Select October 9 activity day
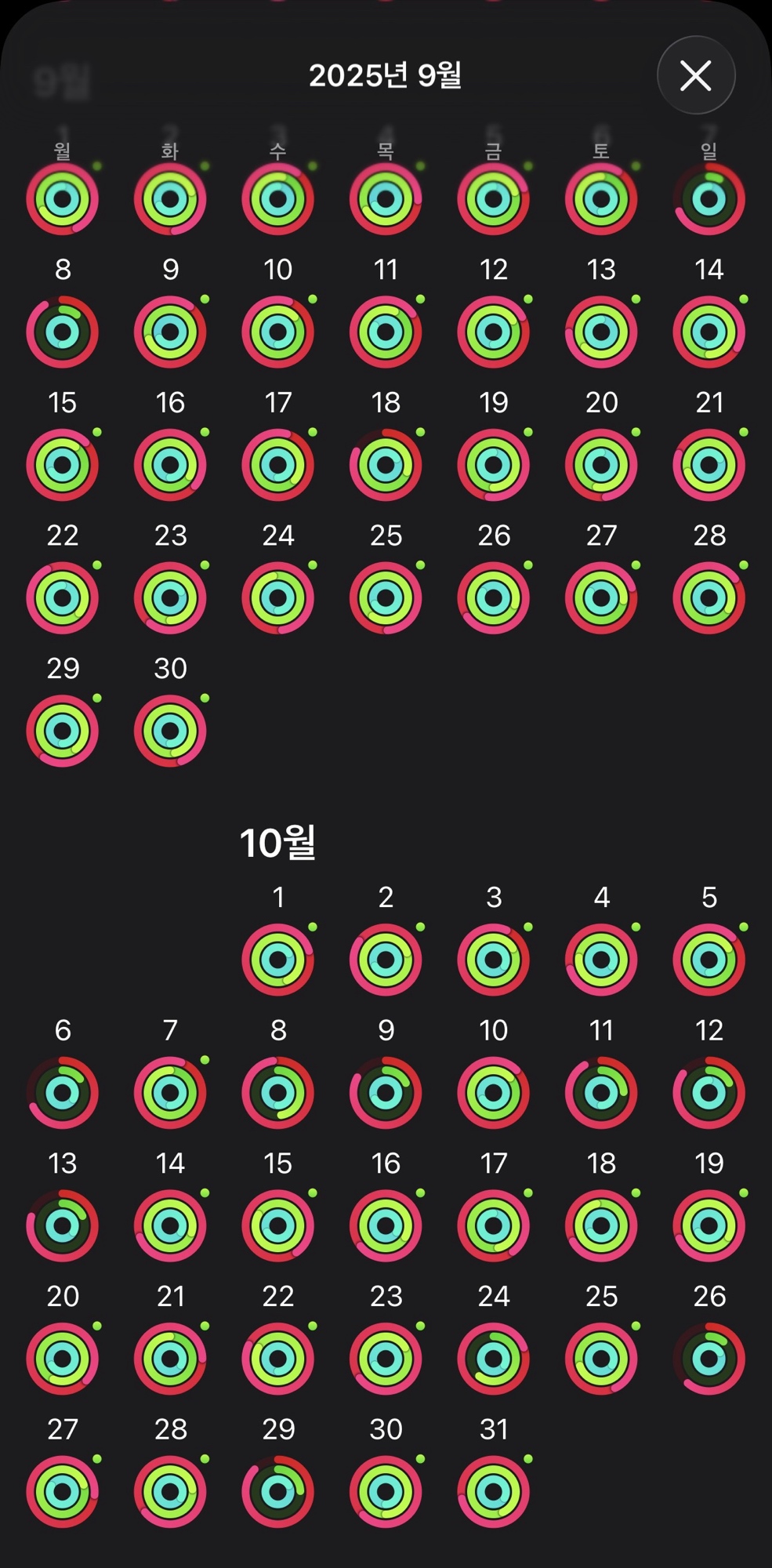 386,1093
